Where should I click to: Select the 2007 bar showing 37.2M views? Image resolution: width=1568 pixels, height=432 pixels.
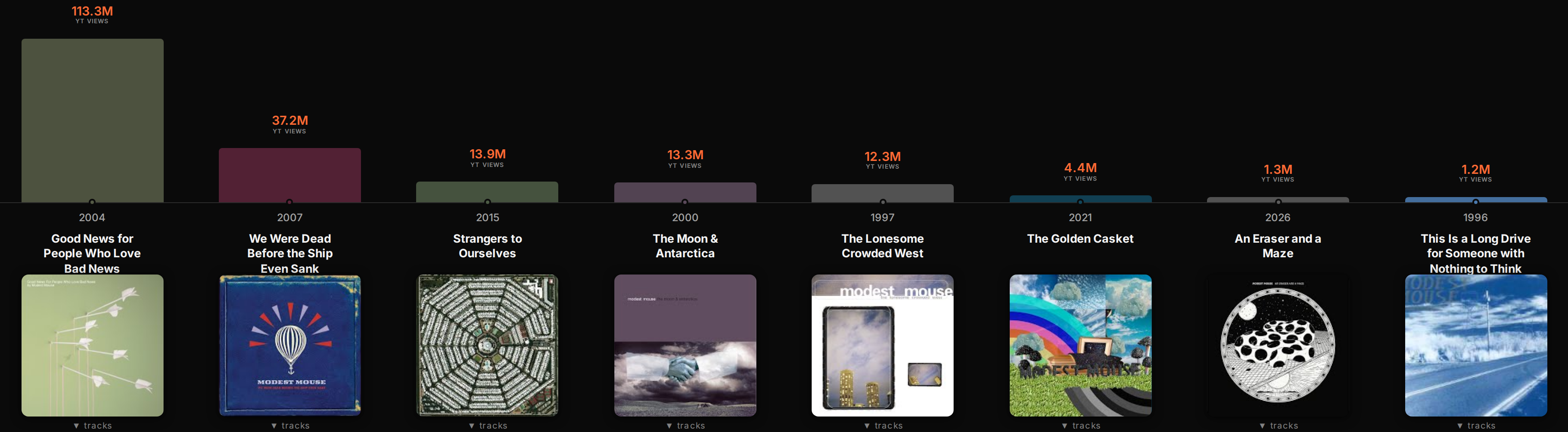290,175
